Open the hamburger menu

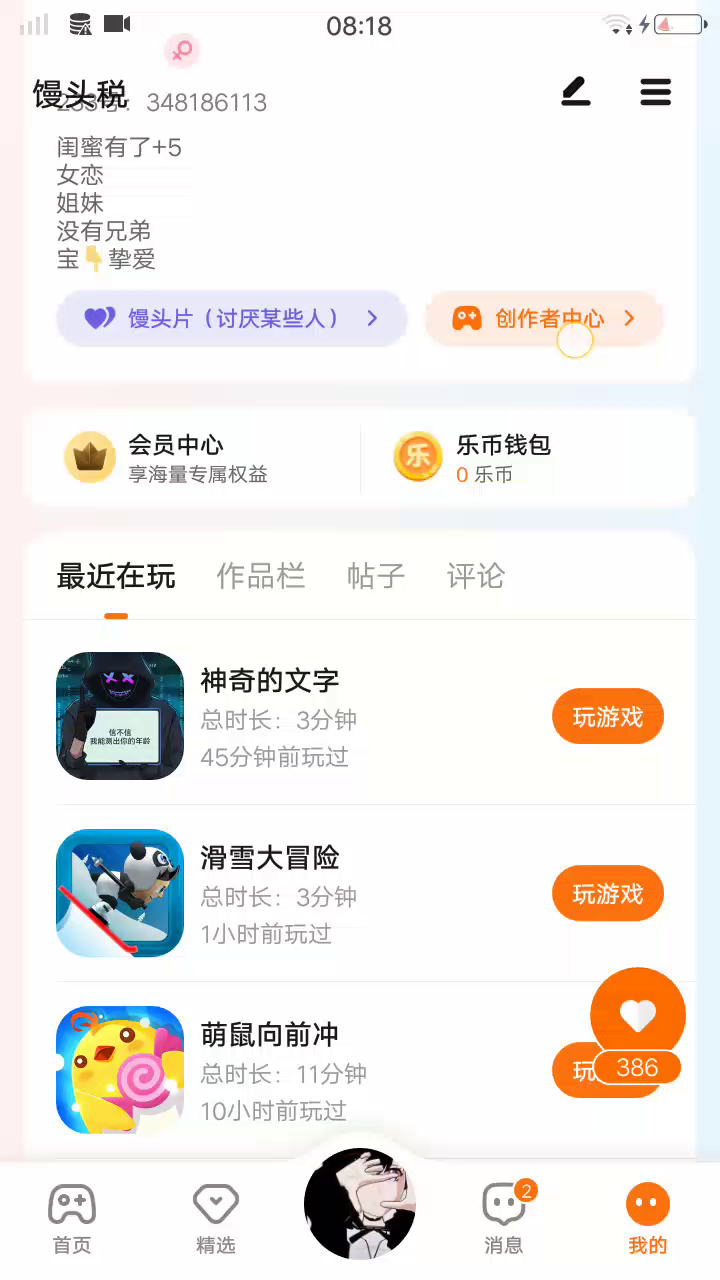click(x=655, y=93)
